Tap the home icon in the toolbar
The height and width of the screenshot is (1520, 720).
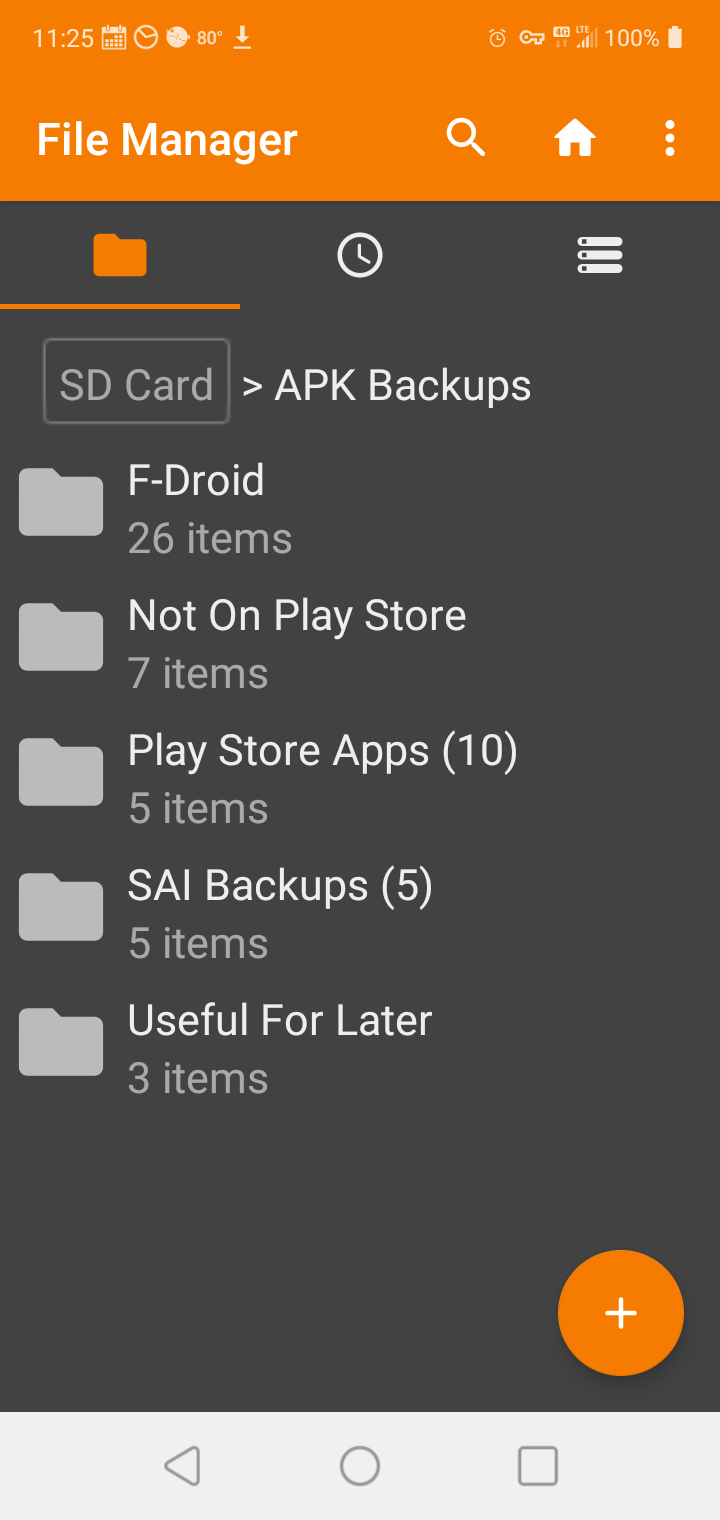pos(575,138)
